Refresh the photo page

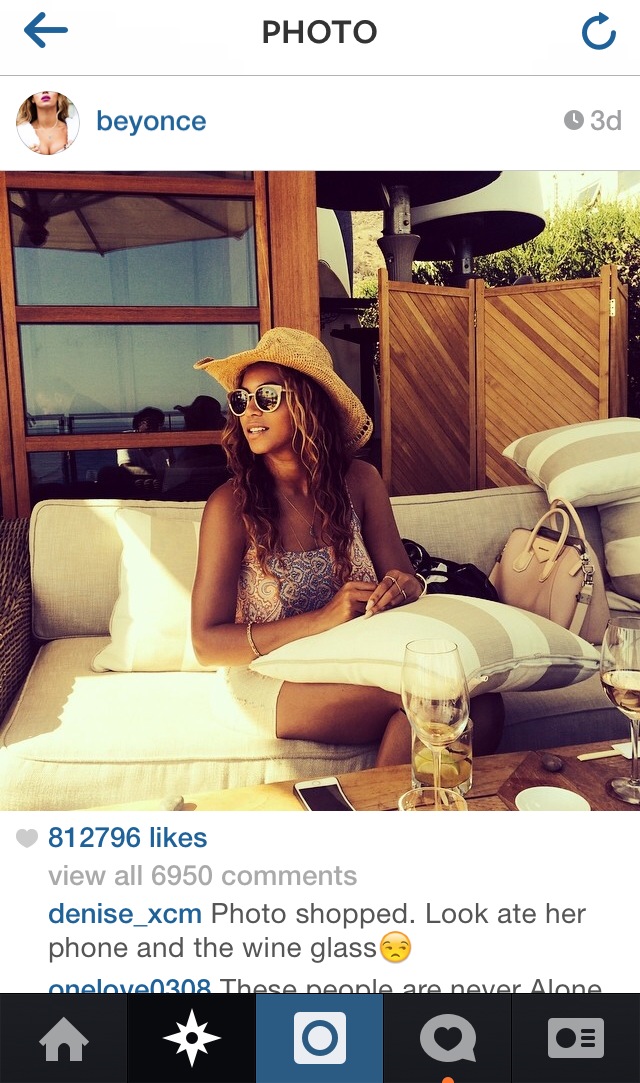coord(598,32)
